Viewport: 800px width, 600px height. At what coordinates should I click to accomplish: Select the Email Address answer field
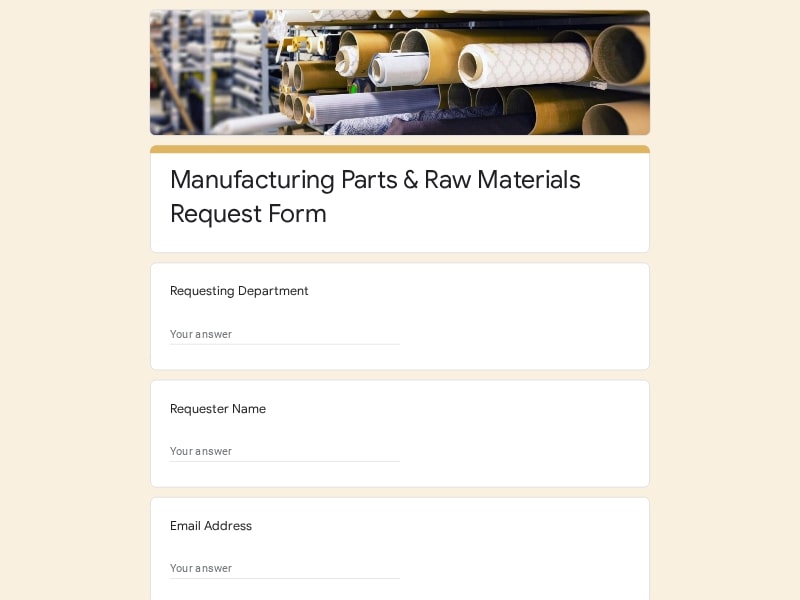tap(284, 568)
